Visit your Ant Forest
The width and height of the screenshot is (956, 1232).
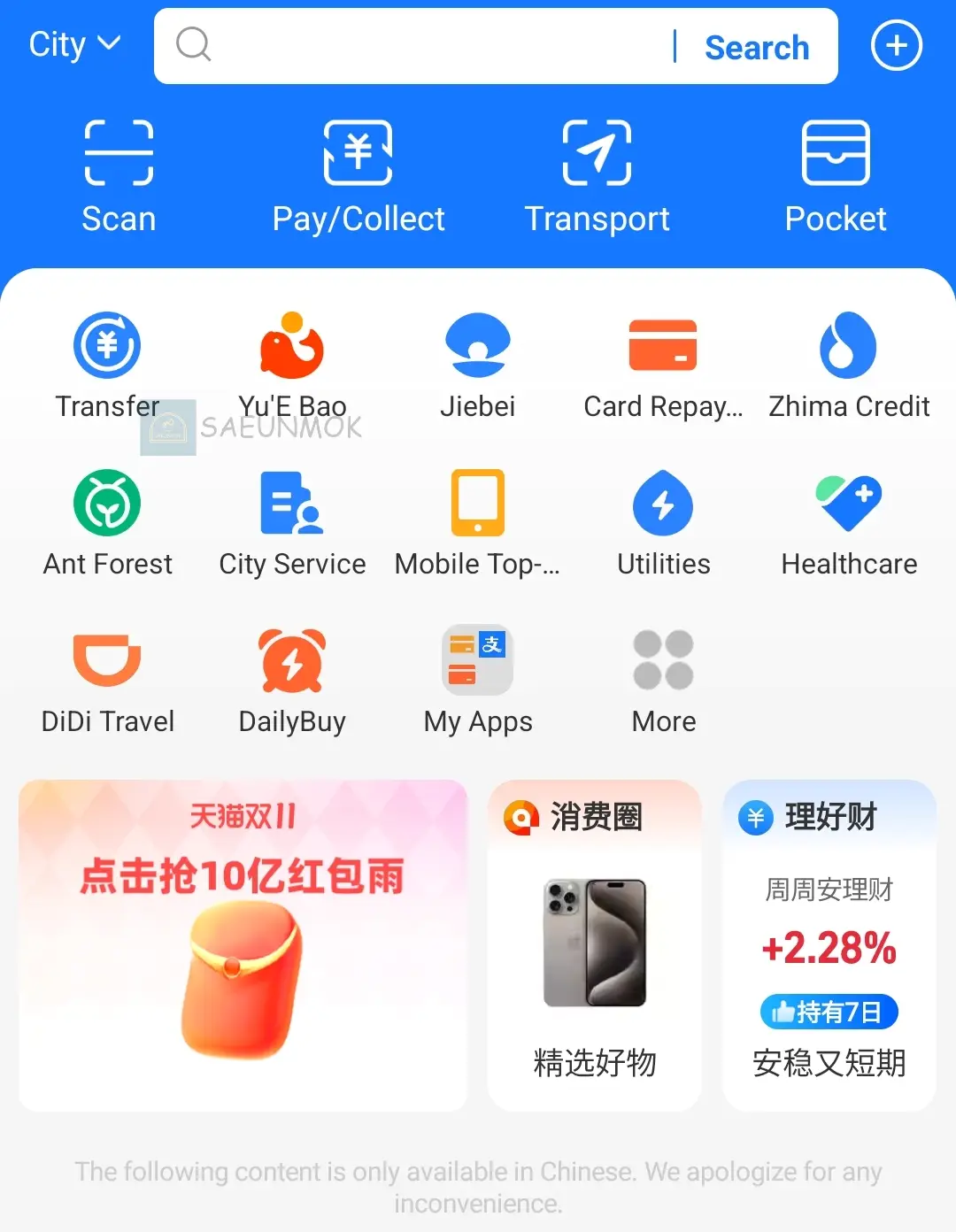(x=106, y=522)
